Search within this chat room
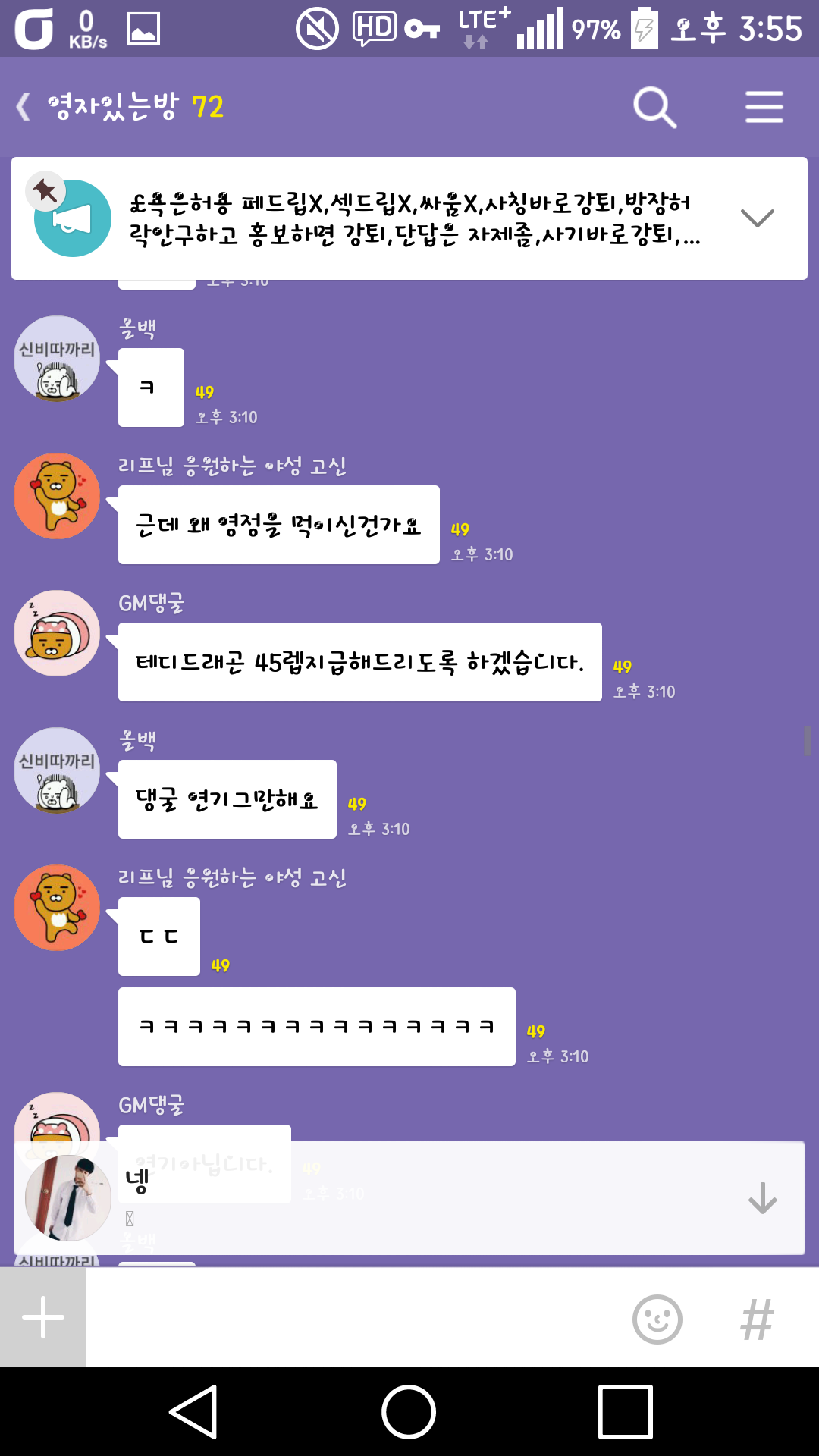The height and width of the screenshot is (1456, 819). pyautogui.click(x=655, y=107)
